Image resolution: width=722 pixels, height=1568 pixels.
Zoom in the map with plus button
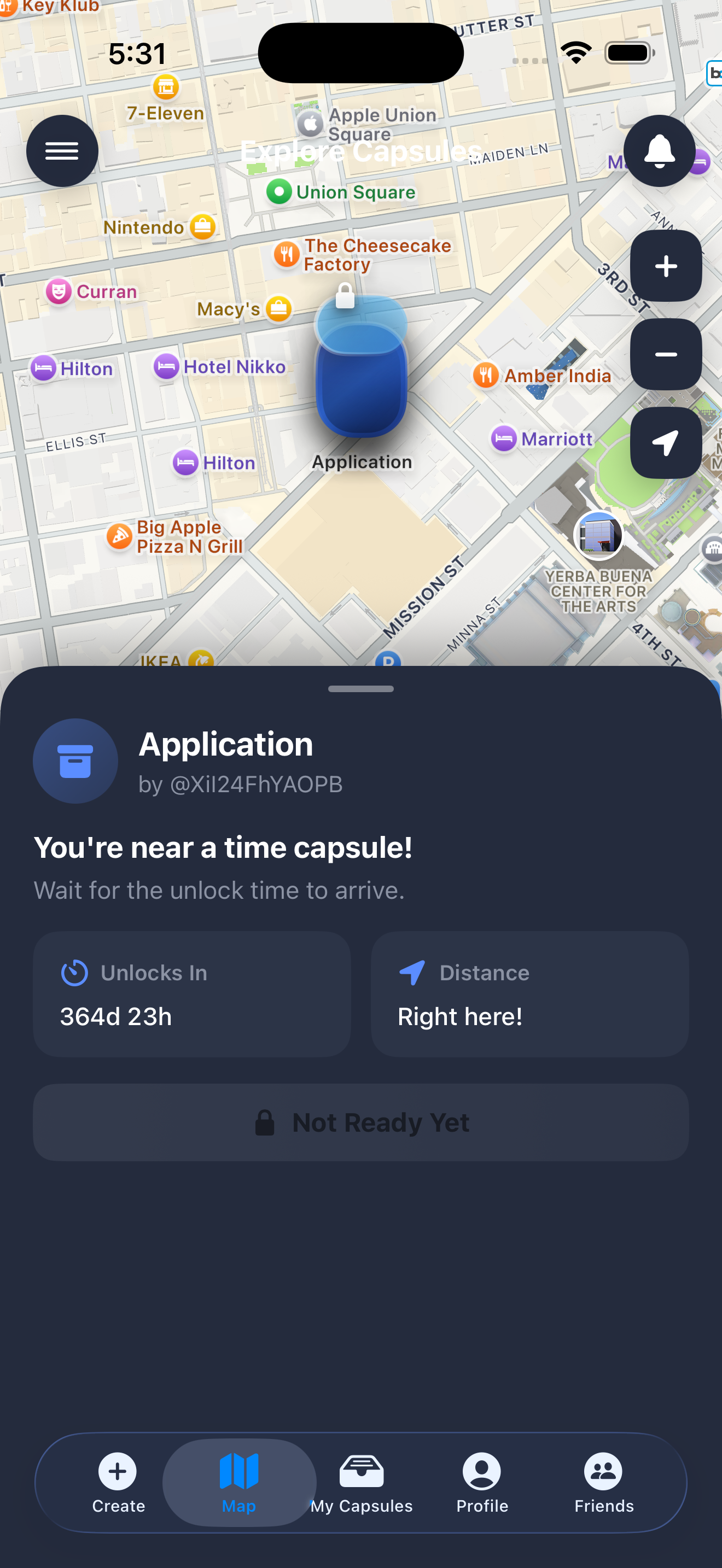click(666, 266)
